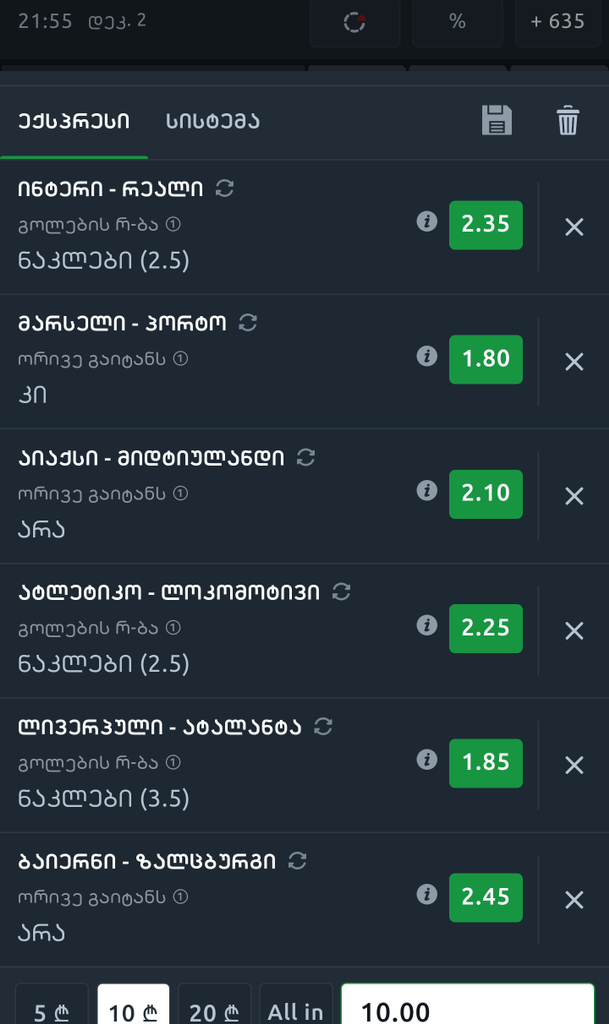Set stake to 5 ₾
The image size is (609, 1024).
pyautogui.click(x=51, y=1008)
